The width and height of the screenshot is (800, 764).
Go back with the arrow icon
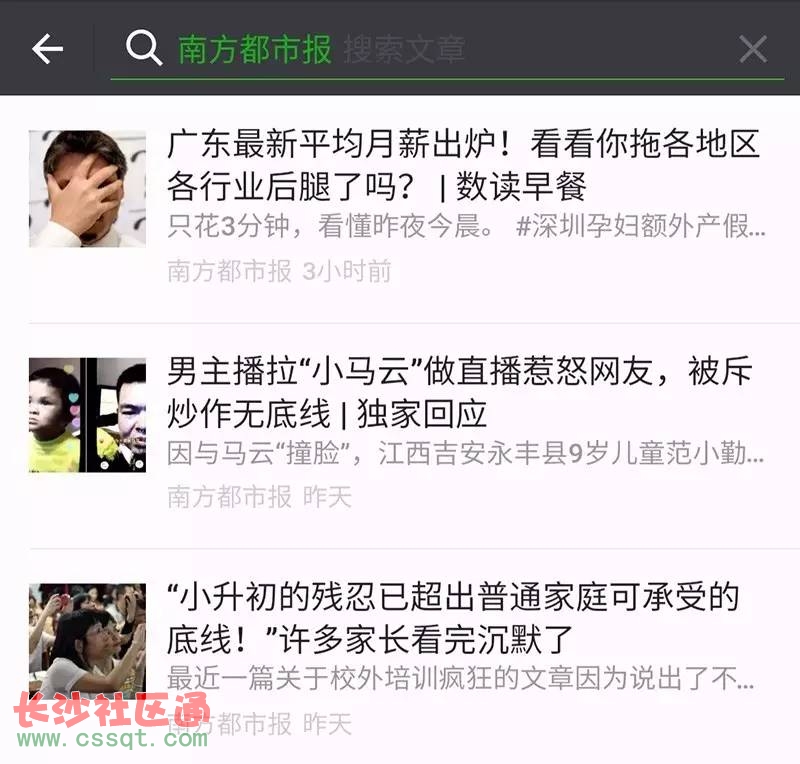47,48
